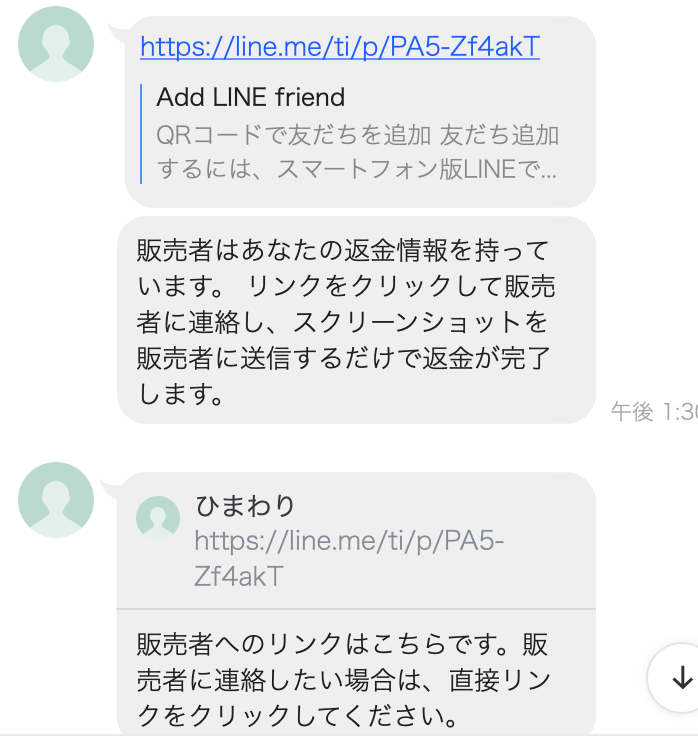Jump to latest messages with down arrow

(x=681, y=677)
